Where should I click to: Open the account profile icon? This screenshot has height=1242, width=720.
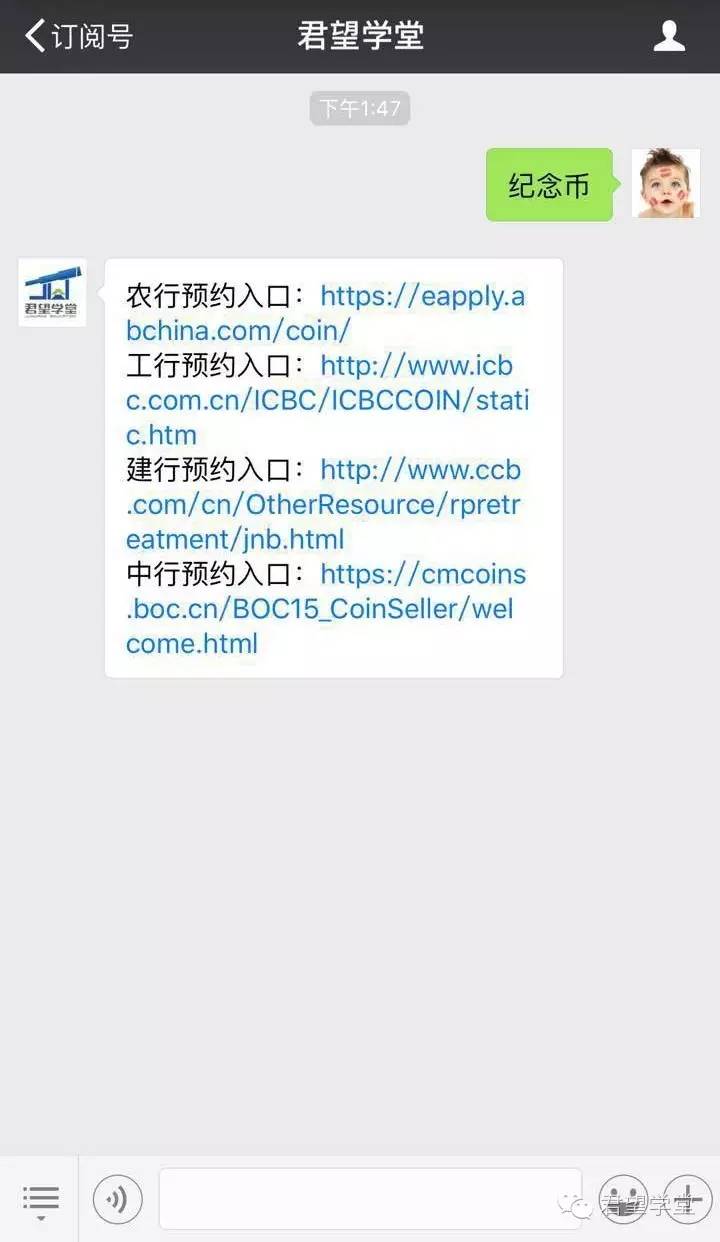tap(668, 37)
